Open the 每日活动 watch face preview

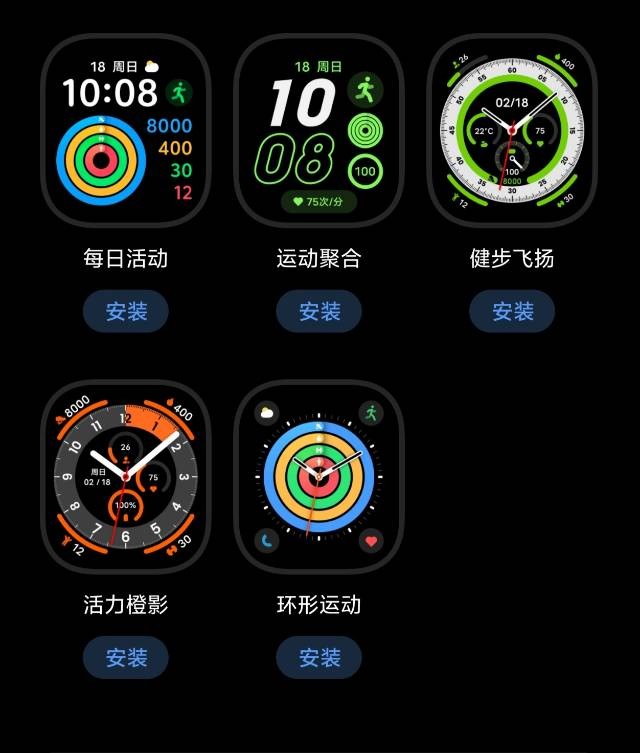[x=126, y=131]
